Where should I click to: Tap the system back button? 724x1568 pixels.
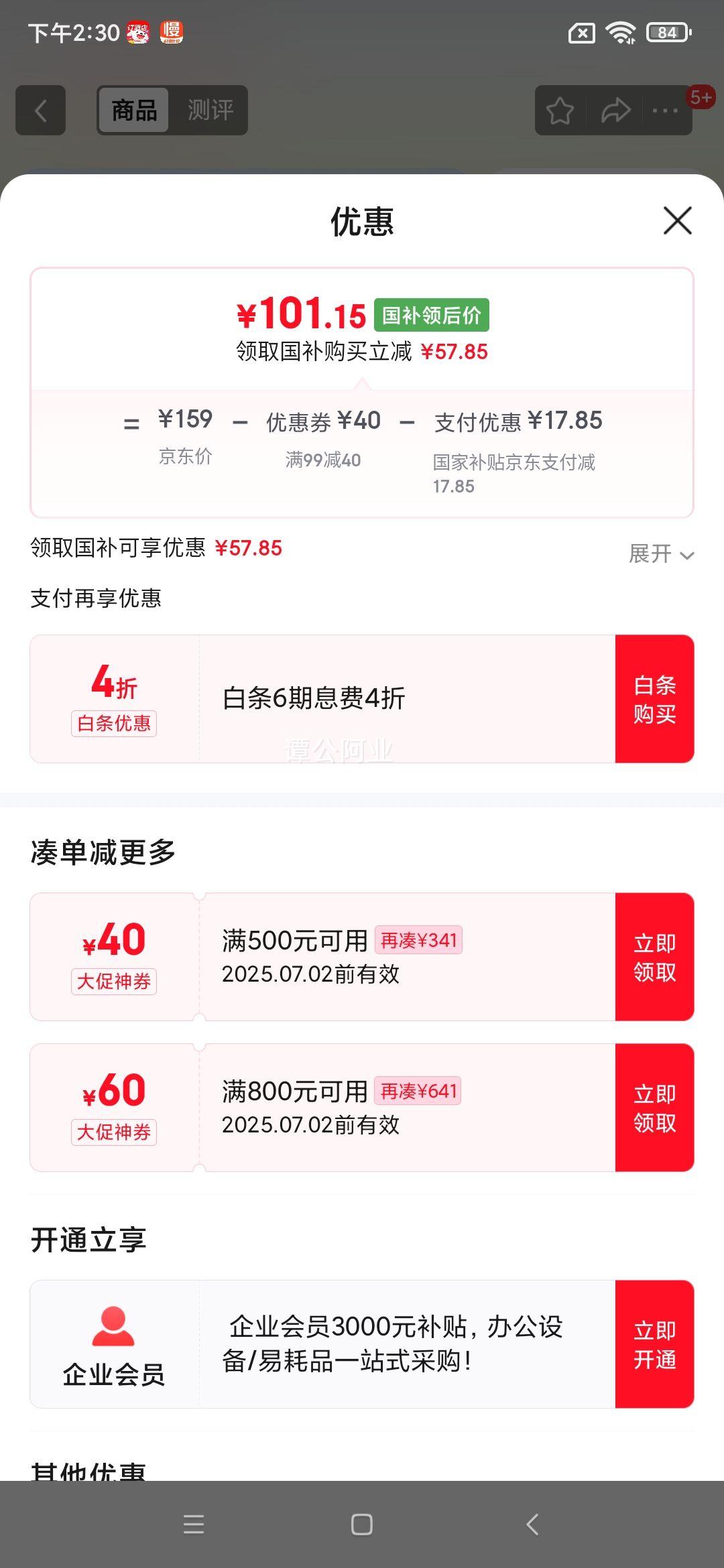point(532,1524)
